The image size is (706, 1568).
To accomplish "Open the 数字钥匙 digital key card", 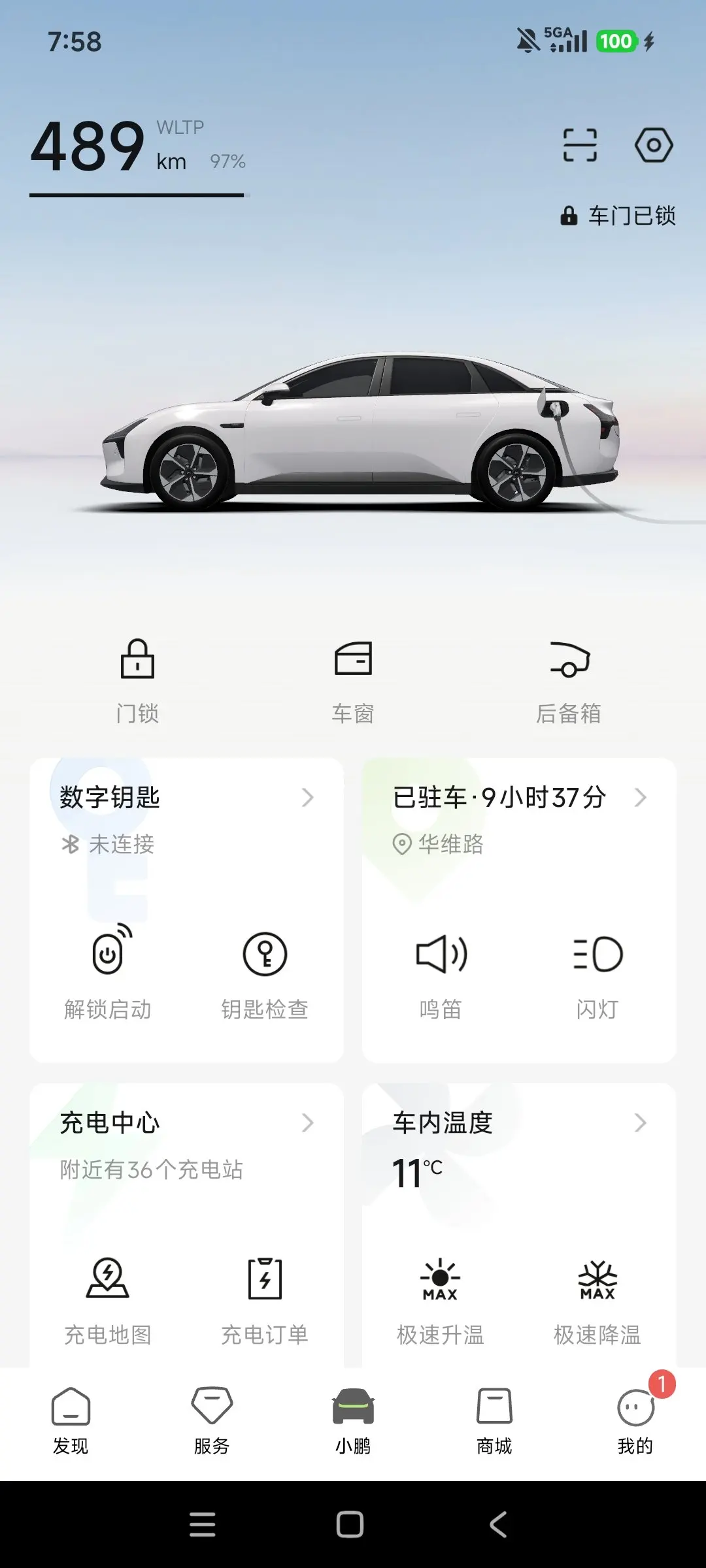I will tap(186, 798).
